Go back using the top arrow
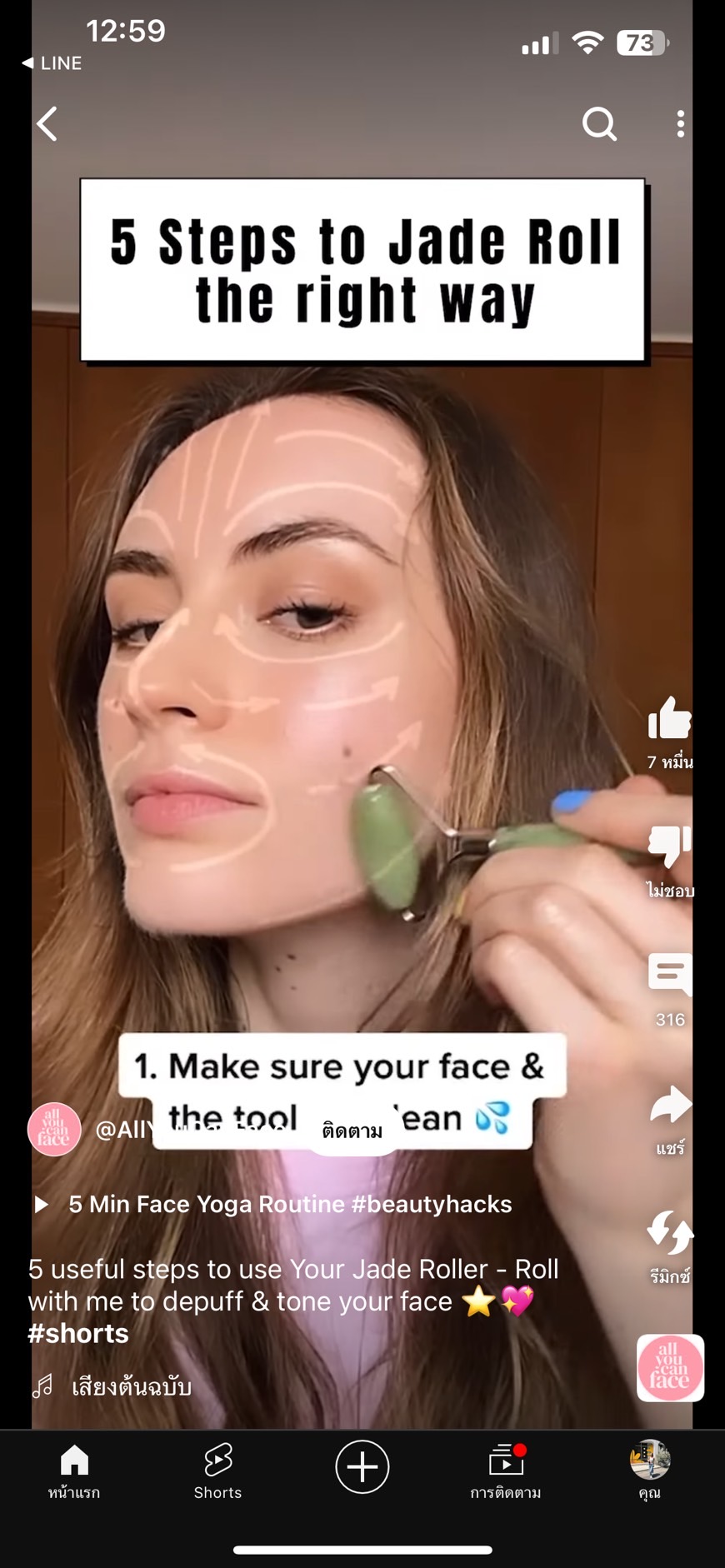 click(47, 124)
